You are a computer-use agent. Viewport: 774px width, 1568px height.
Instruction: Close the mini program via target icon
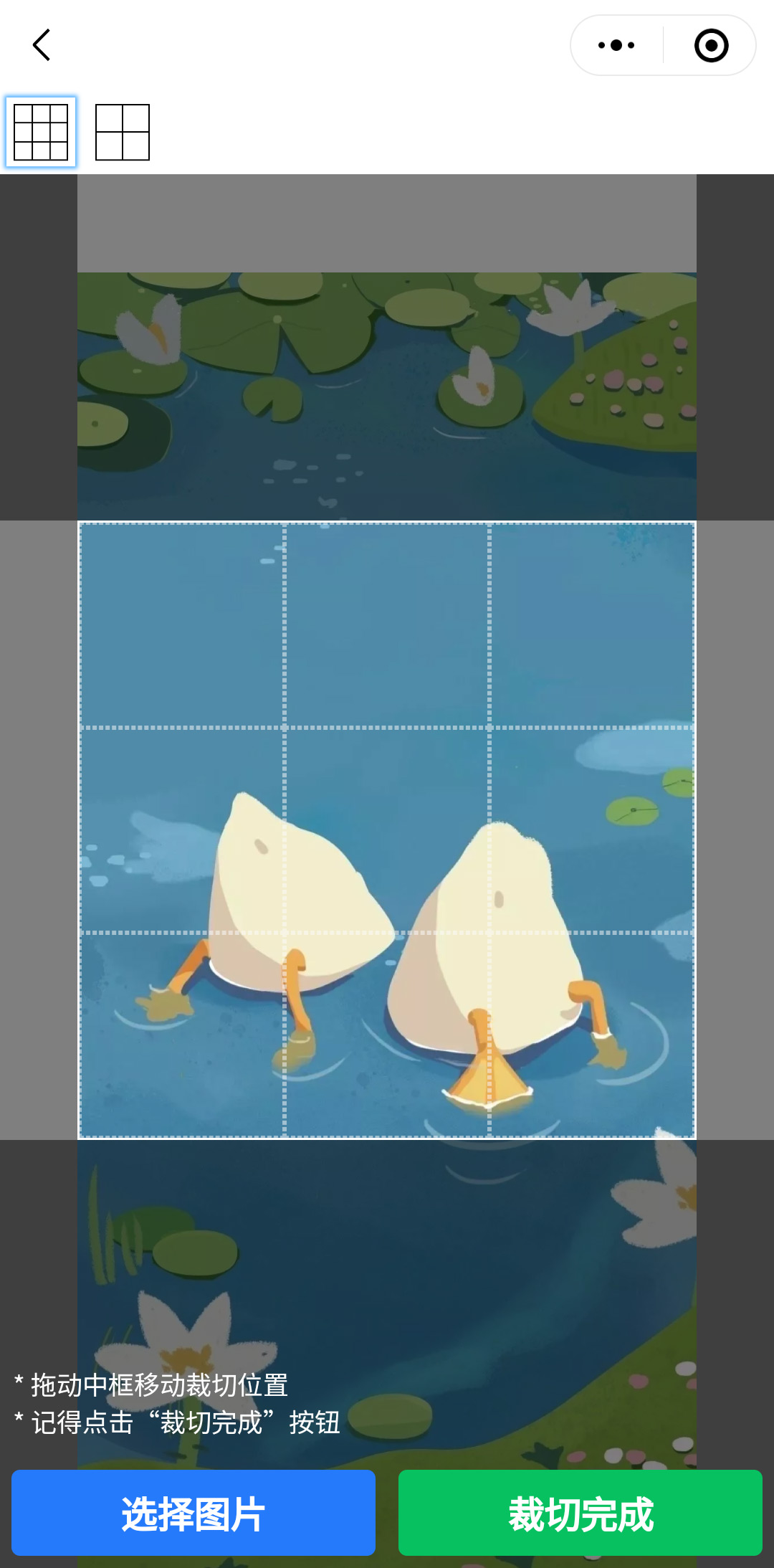711,45
